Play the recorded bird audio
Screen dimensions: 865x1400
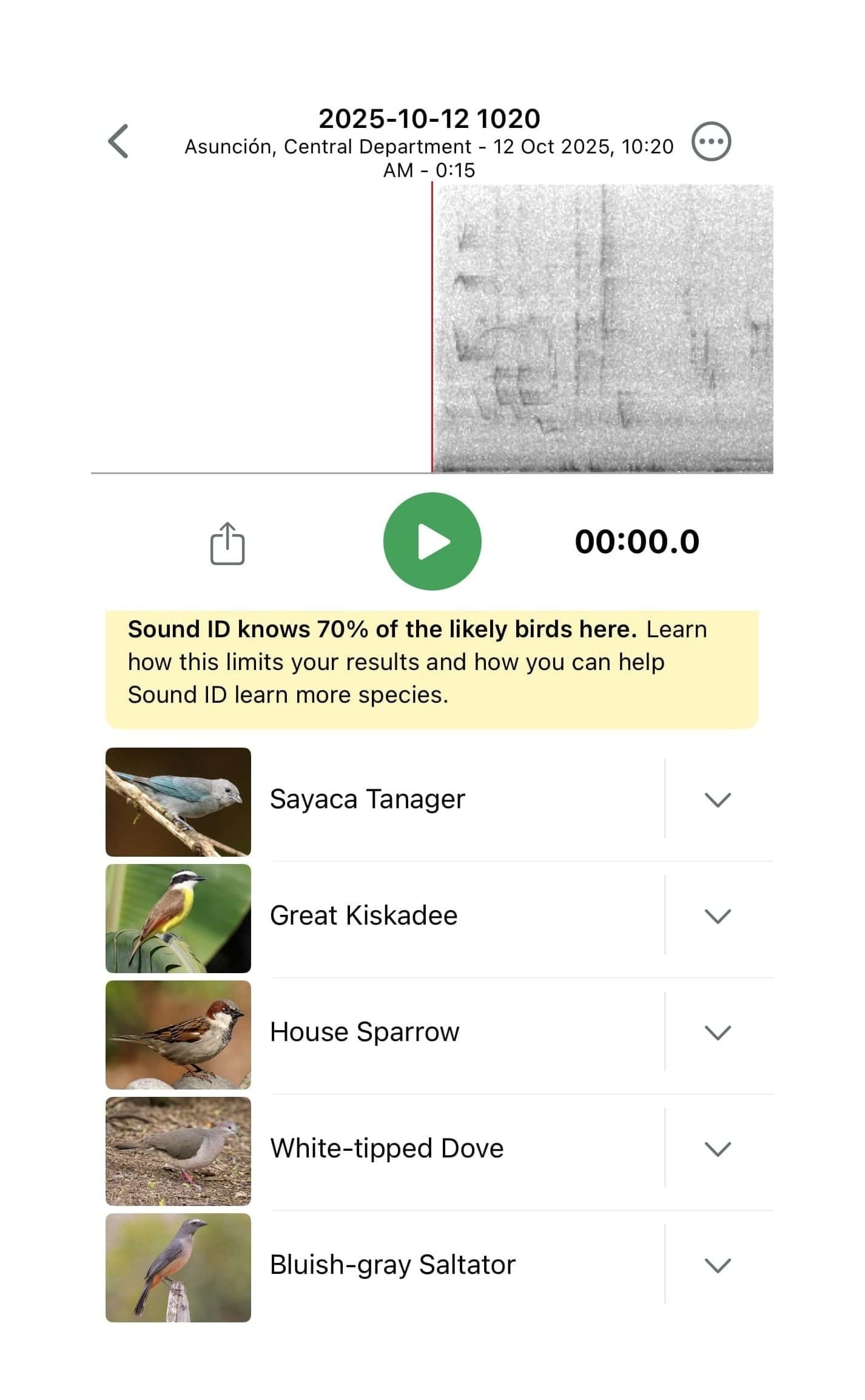(432, 541)
